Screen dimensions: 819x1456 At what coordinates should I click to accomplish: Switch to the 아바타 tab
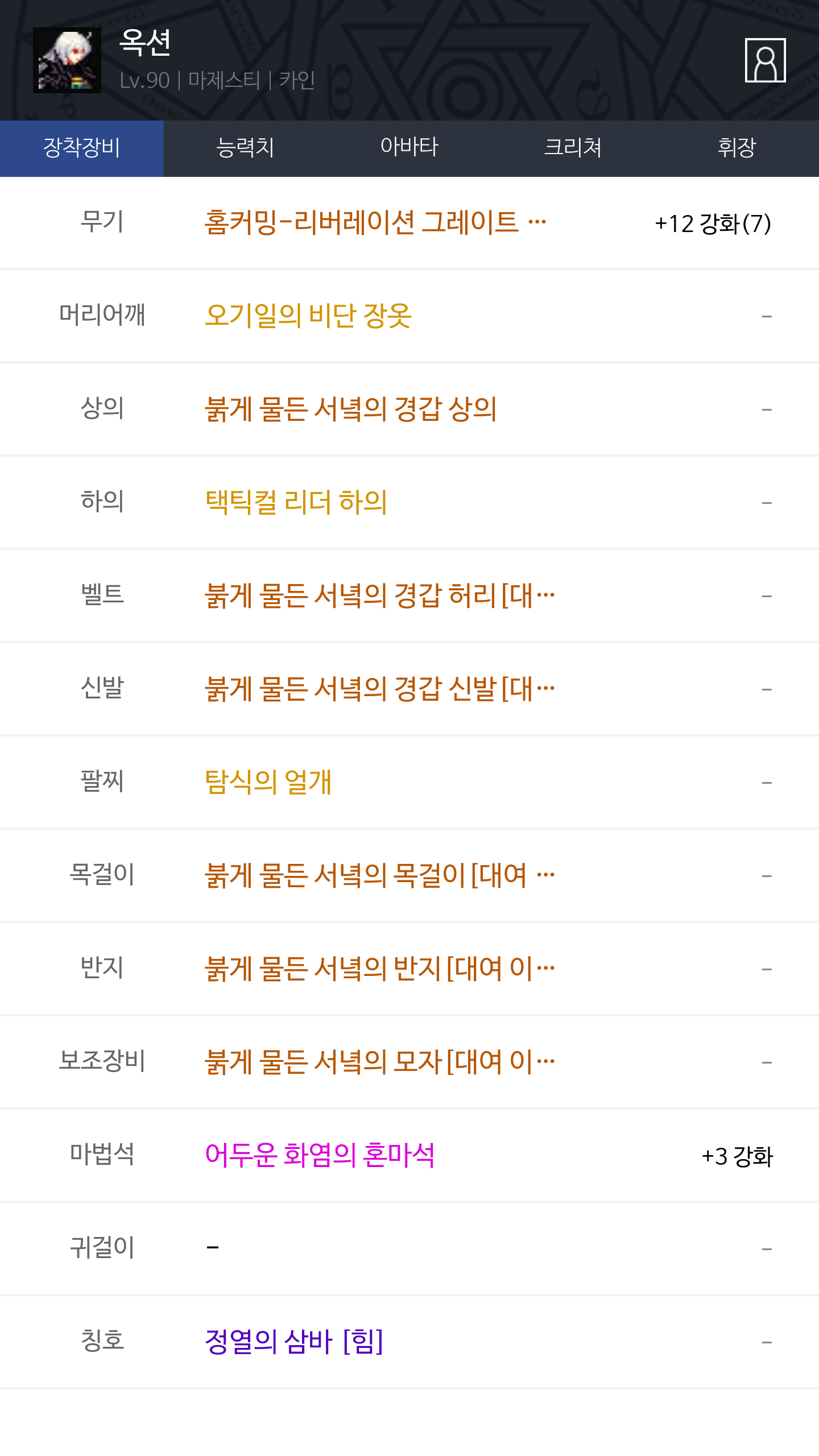(x=409, y=148)
